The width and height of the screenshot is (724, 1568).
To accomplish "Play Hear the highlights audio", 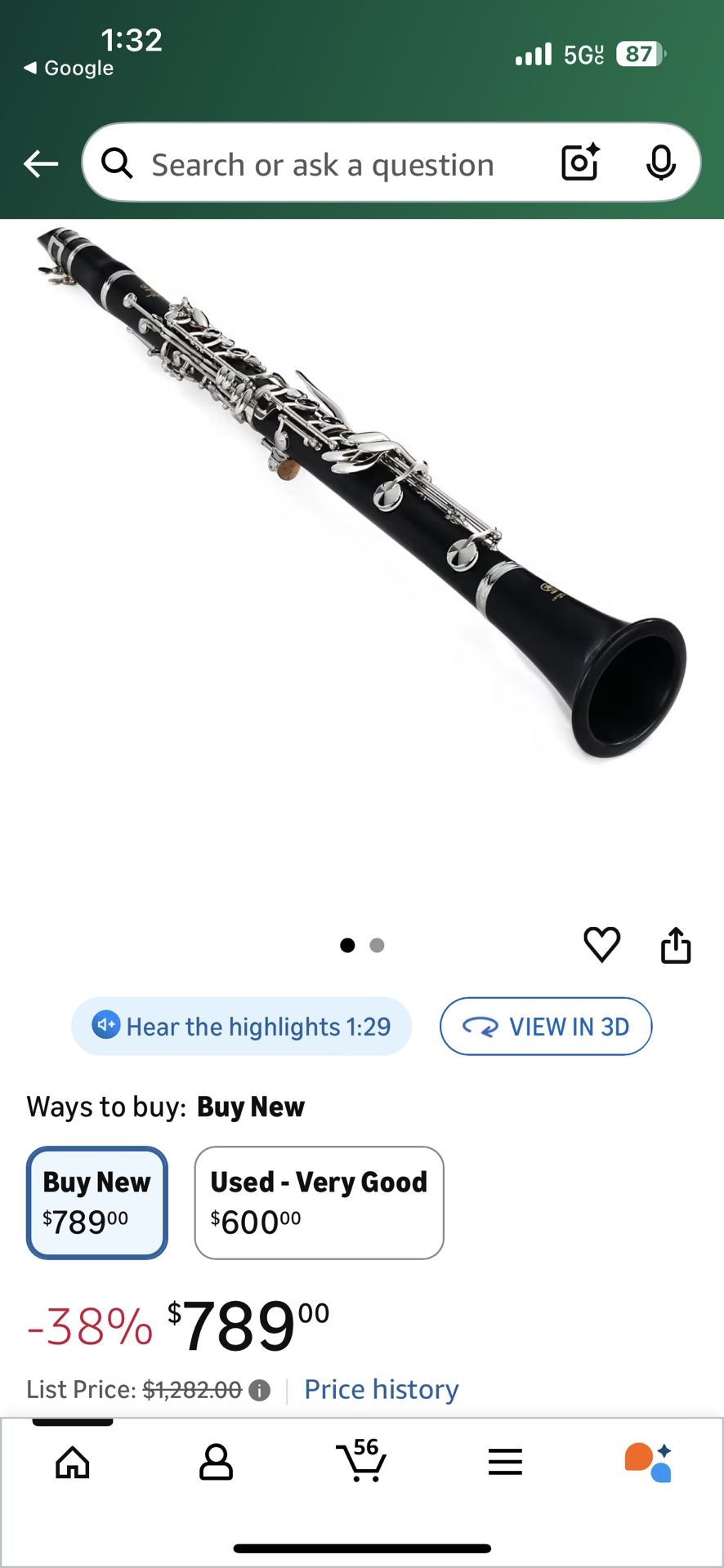I will [x=241, y=1027].
